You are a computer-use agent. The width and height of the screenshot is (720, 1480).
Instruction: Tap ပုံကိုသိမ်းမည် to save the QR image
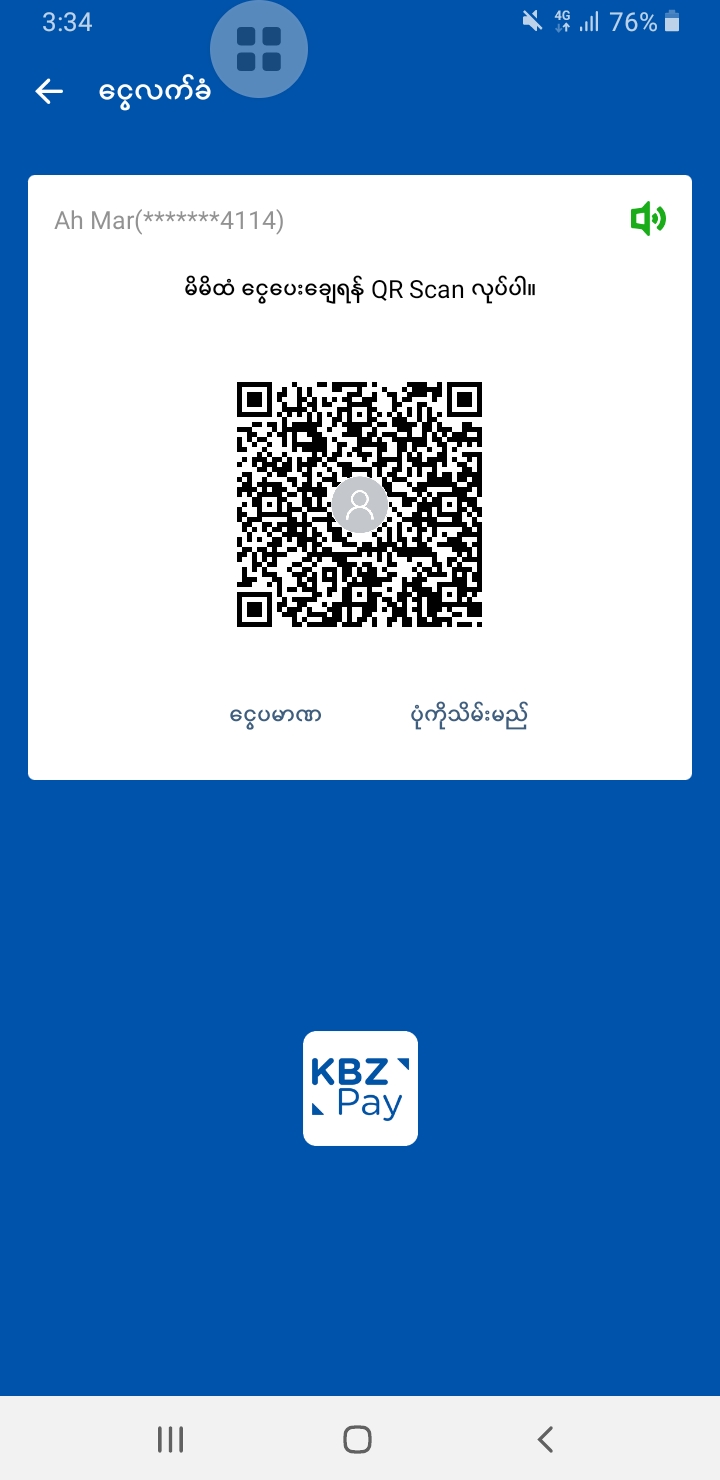[x=469, y=715]
